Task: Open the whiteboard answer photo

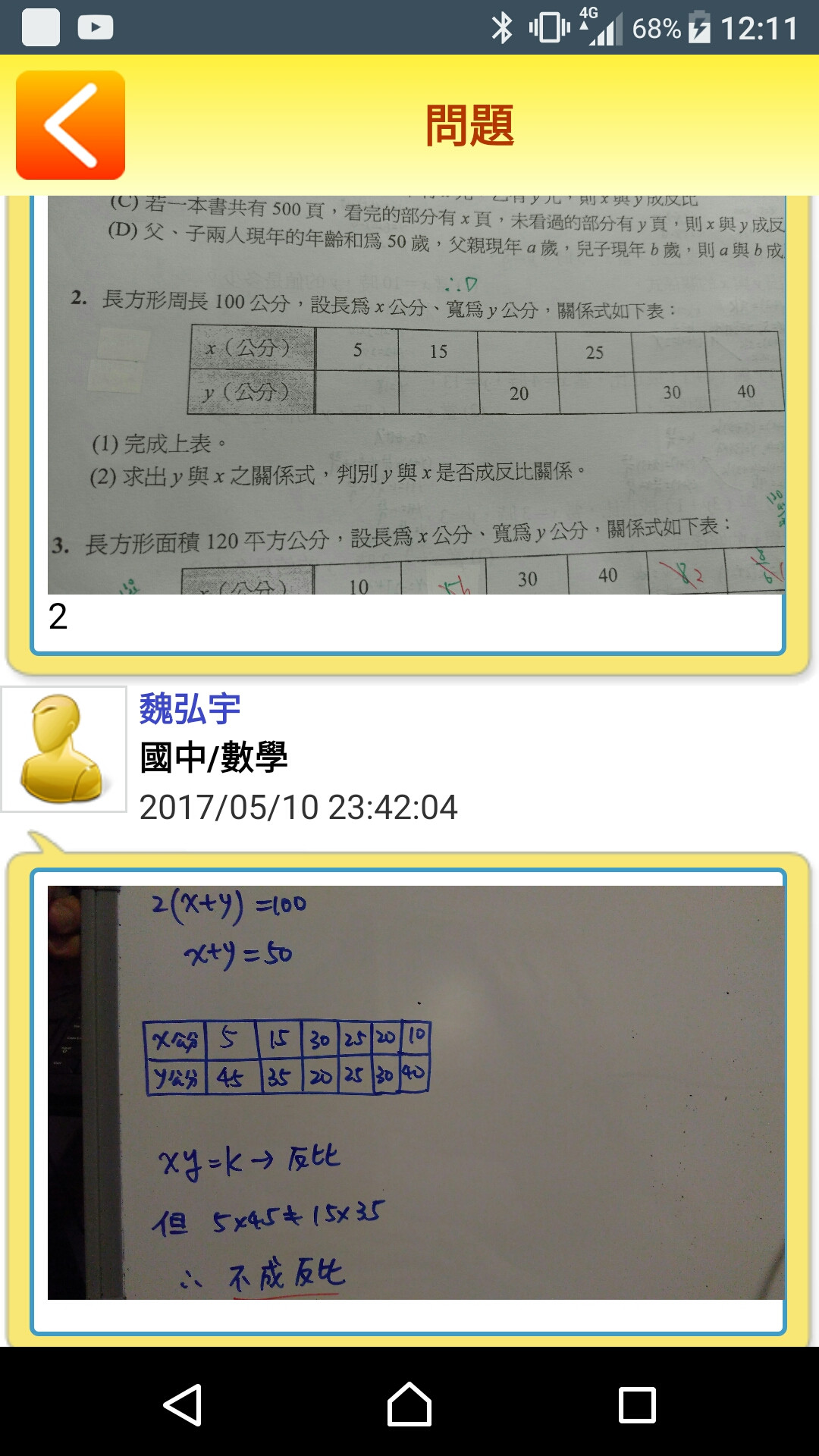Action: [416, 1092]
